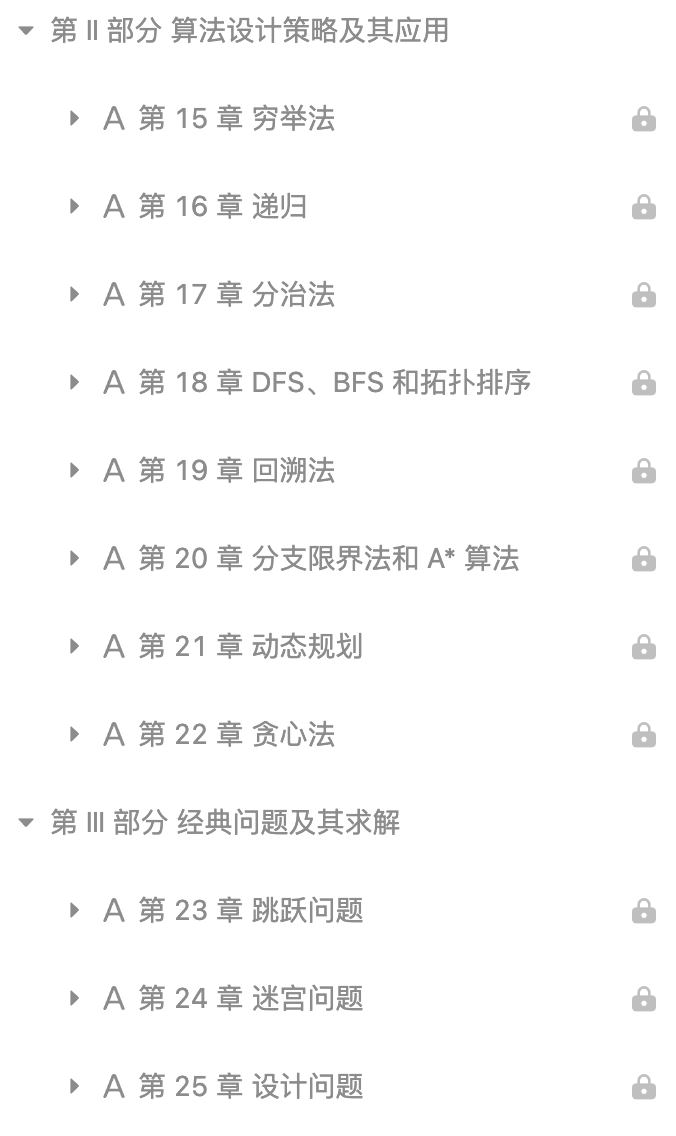The image size is (676, 1136).
Task: Open chapter 第 15 章 穷举法
Action: coord(236,119)
